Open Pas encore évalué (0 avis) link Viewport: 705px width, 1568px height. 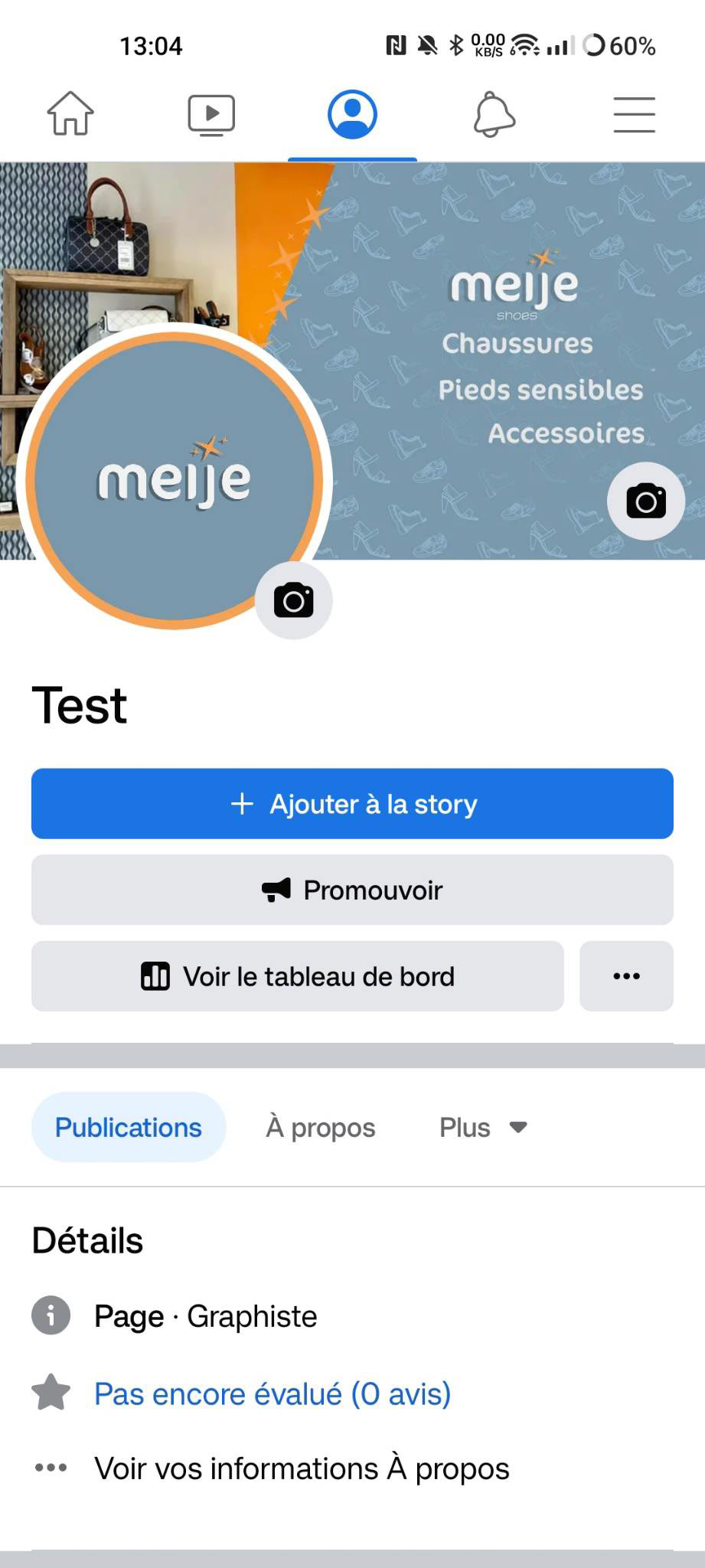point(273,1393)
